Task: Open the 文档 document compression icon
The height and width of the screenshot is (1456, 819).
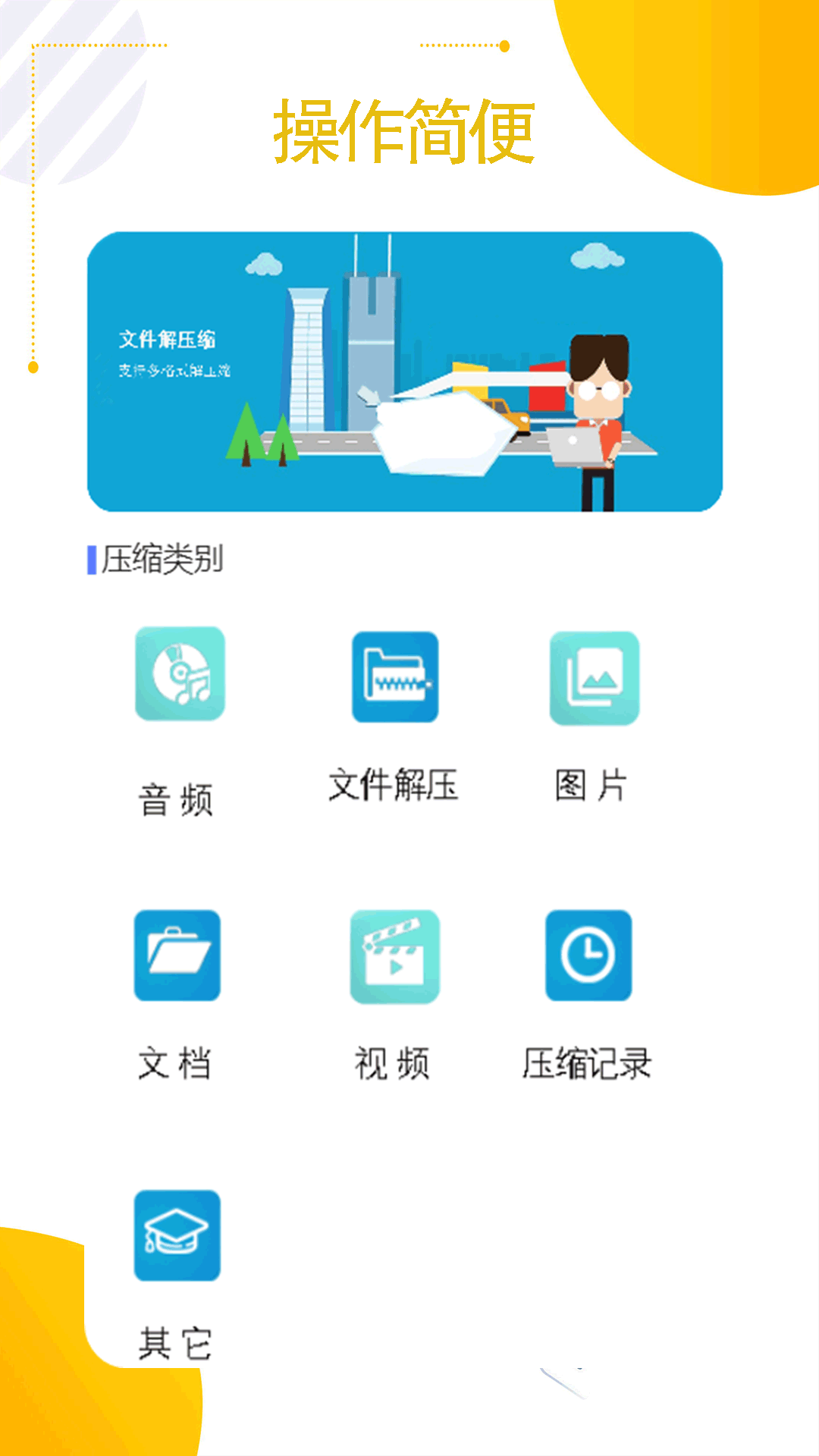Action: [176, 954]
